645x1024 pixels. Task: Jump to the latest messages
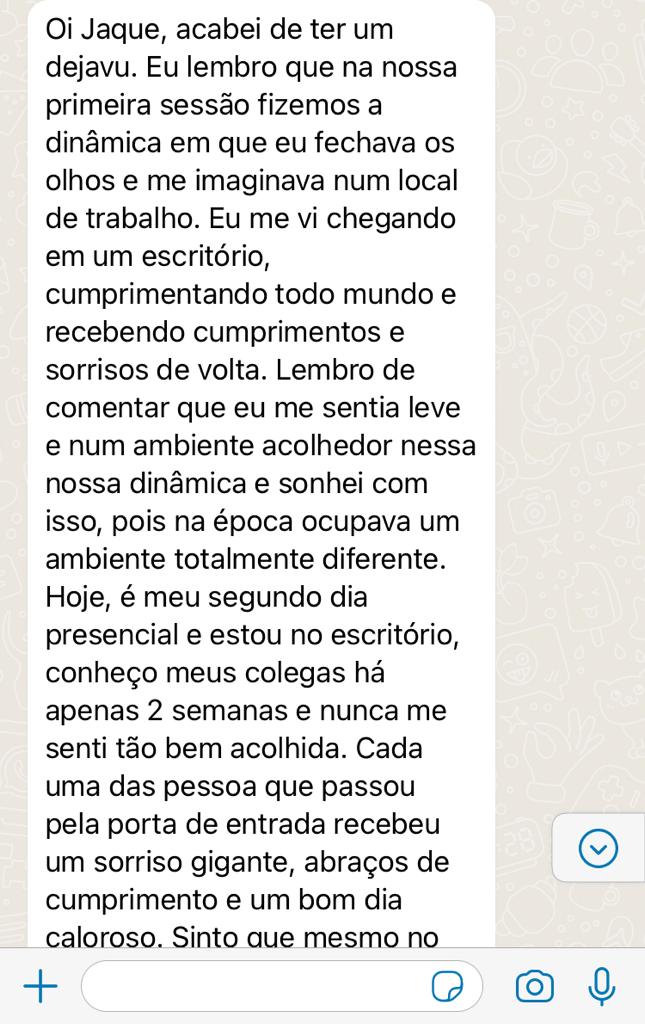click(x=598, y=849)
